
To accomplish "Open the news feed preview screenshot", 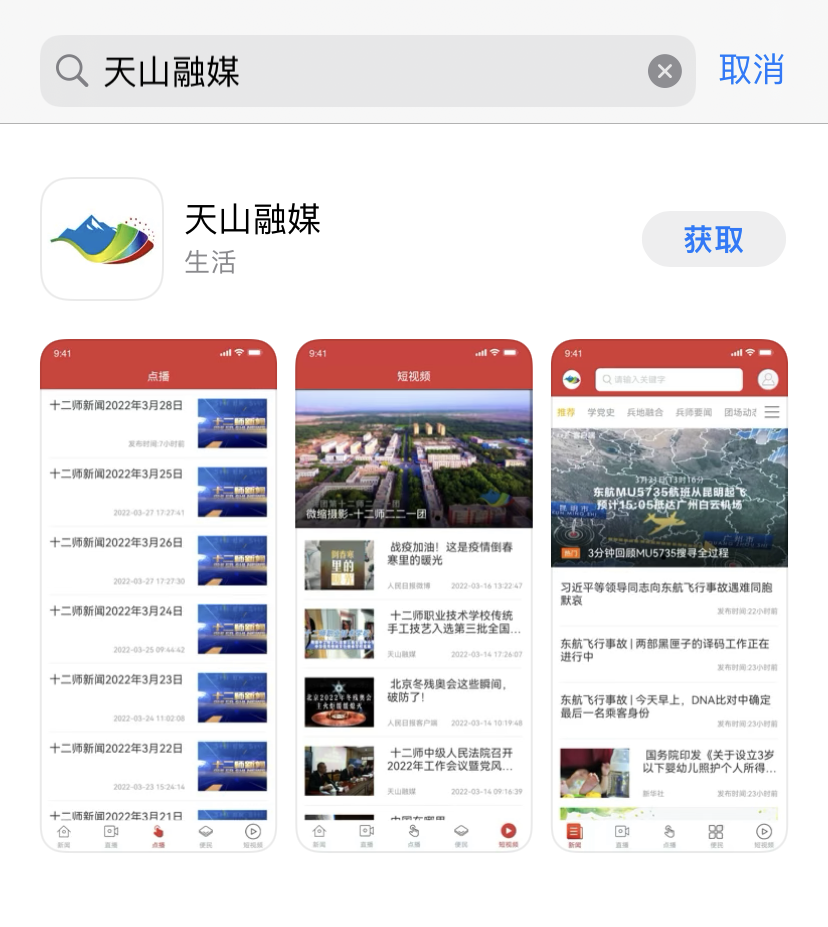I will [669, 596].
